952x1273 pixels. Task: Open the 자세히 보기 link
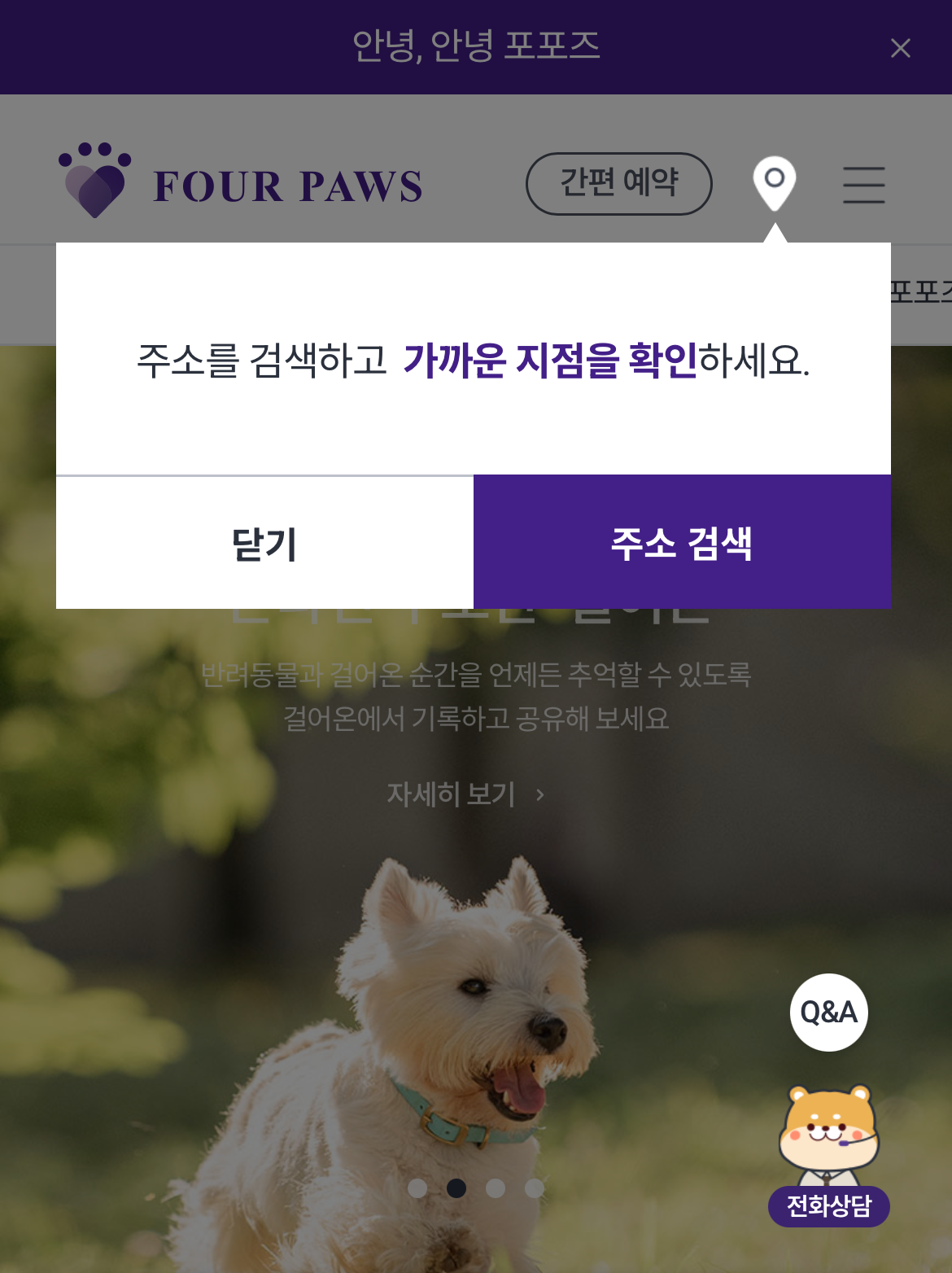(x=464, y=794)
